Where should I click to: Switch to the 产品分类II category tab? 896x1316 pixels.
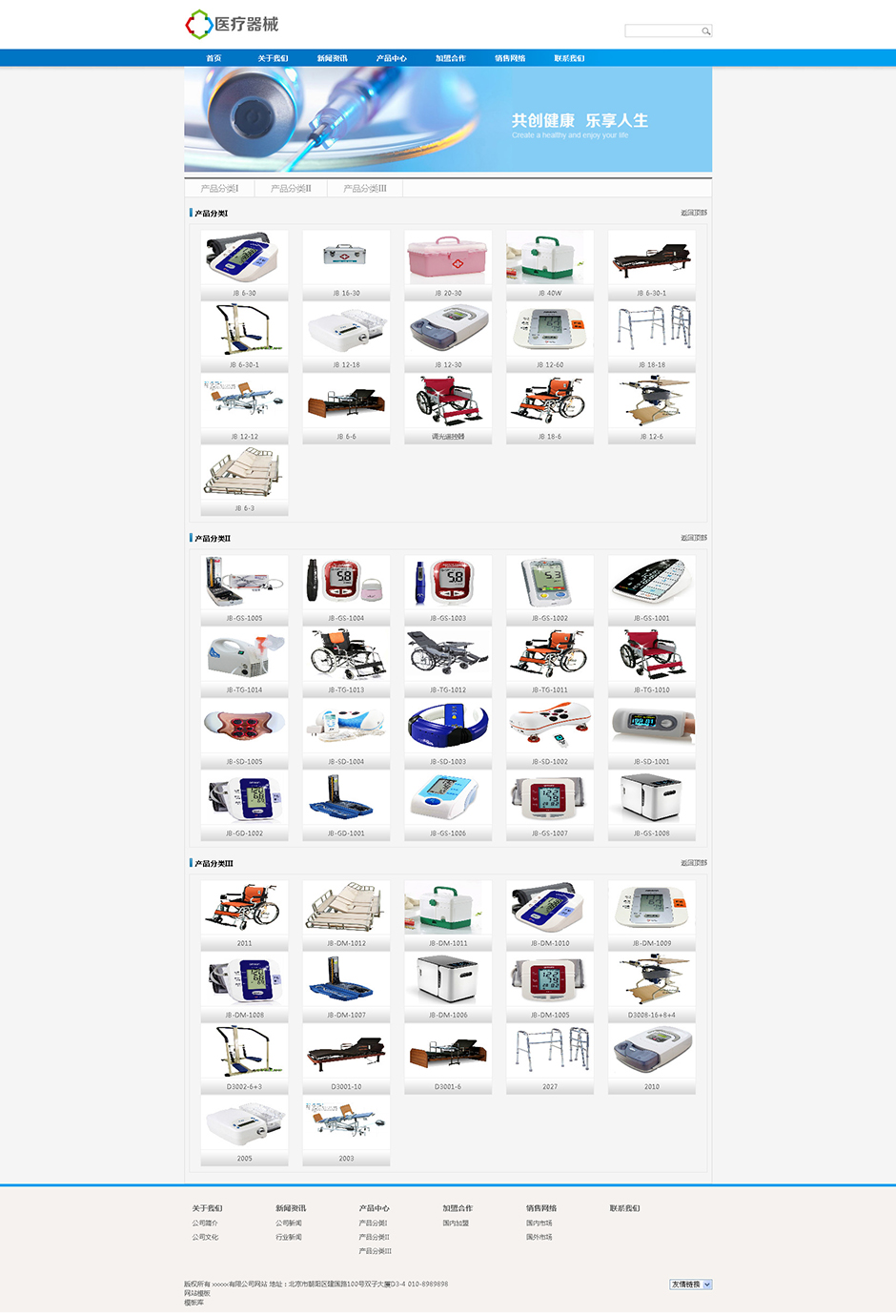click(x=291, y=188)
